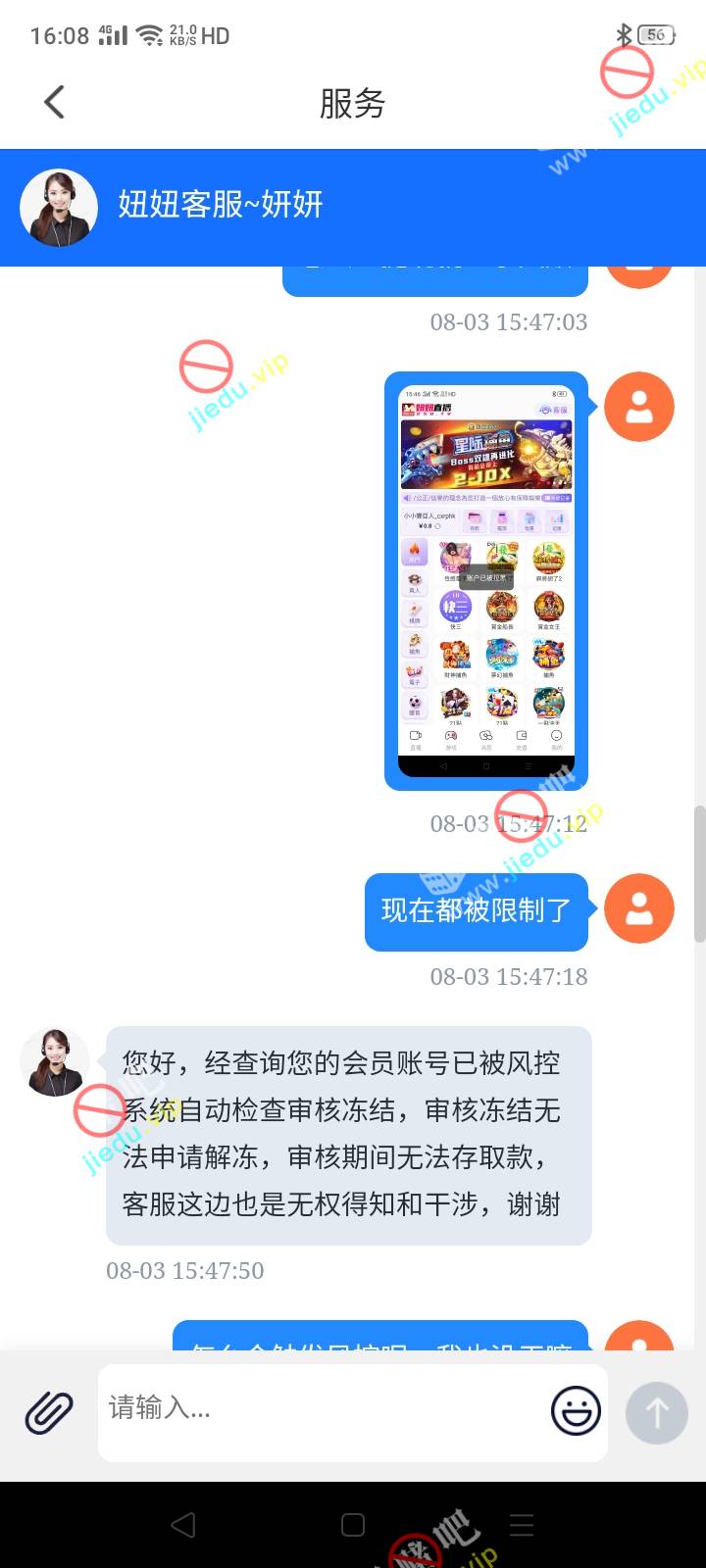
Task: Open the attachment paperclip icon
Action: (x=49, y=1412)
